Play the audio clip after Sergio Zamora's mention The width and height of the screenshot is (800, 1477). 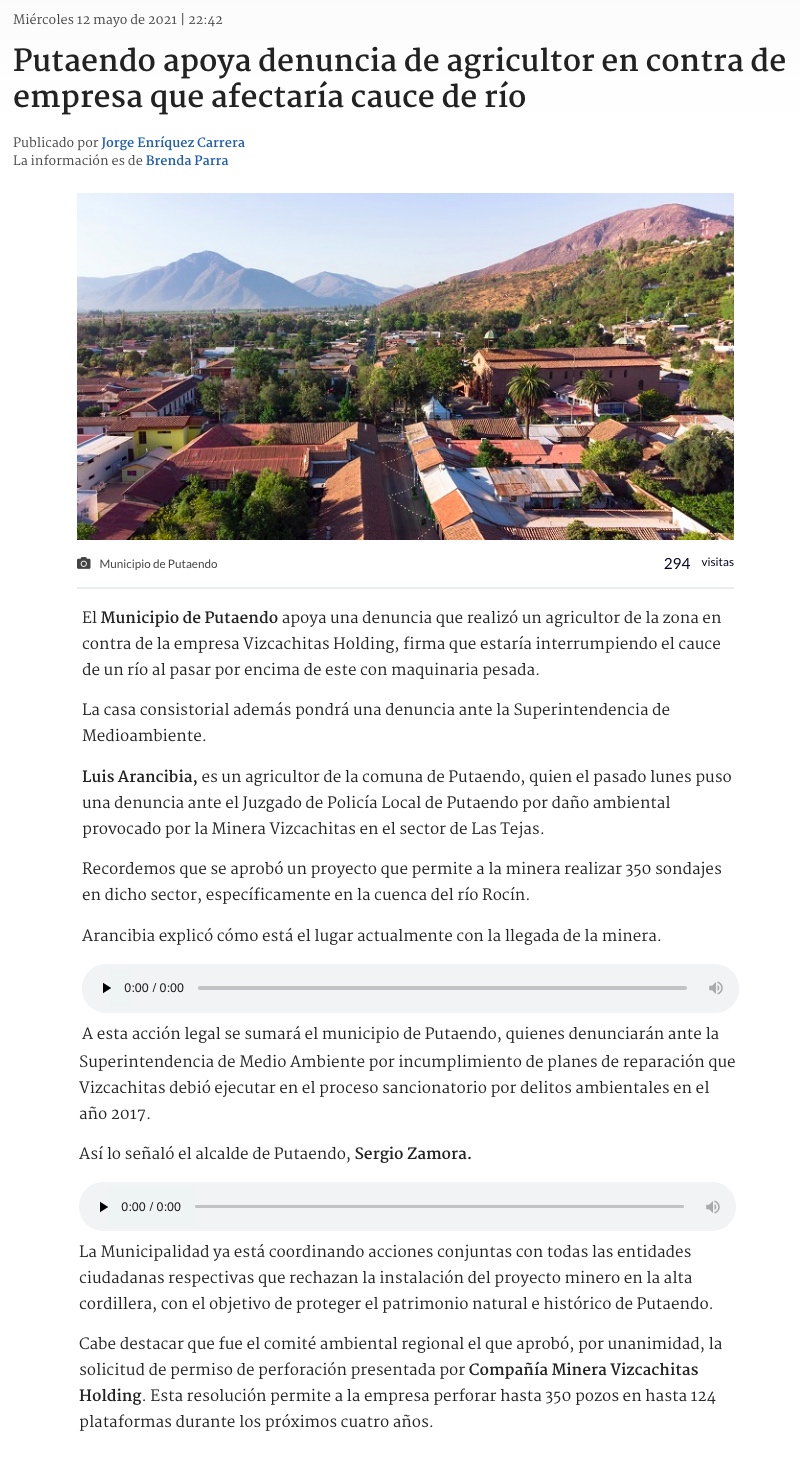pyautogui.click(x=104, y=1207)
